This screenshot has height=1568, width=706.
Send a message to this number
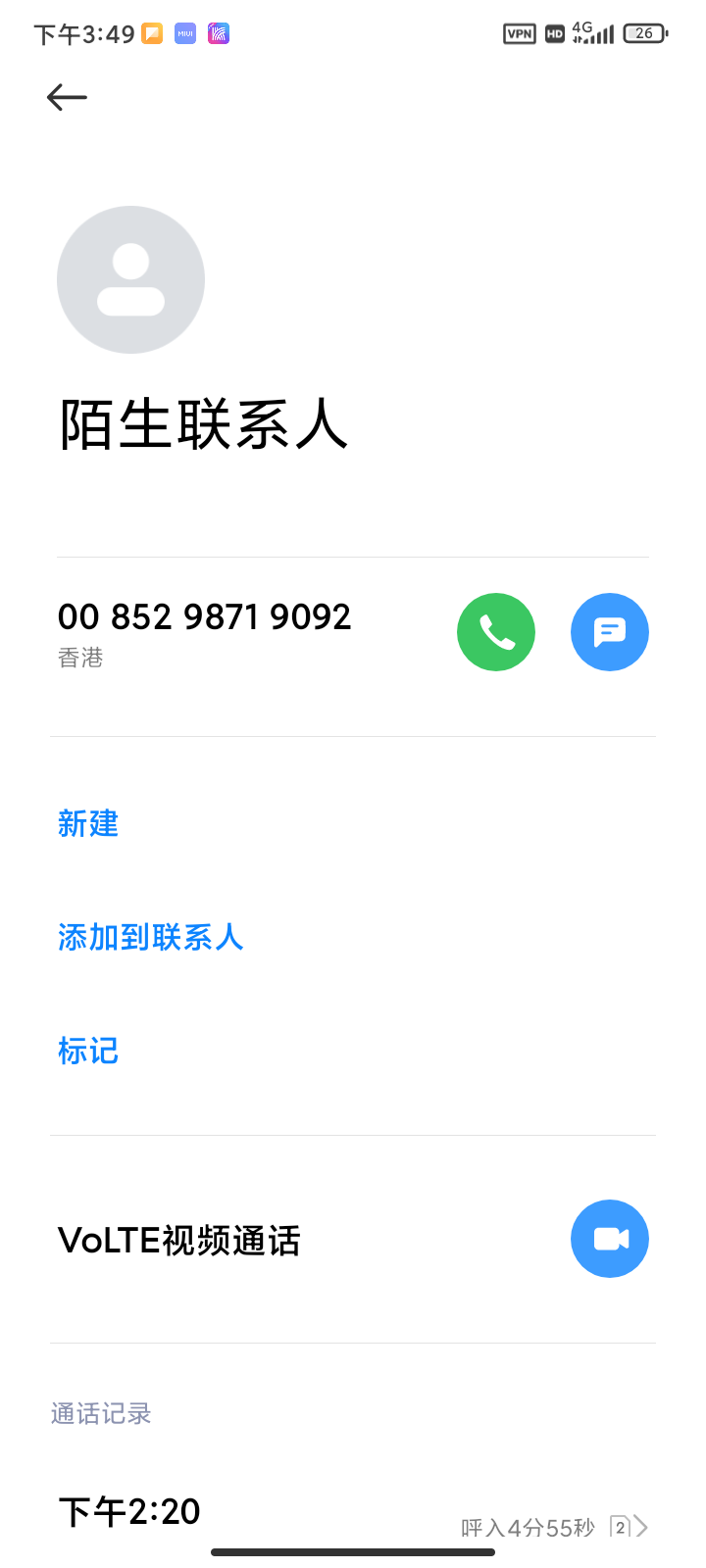[x=610, y=632]
